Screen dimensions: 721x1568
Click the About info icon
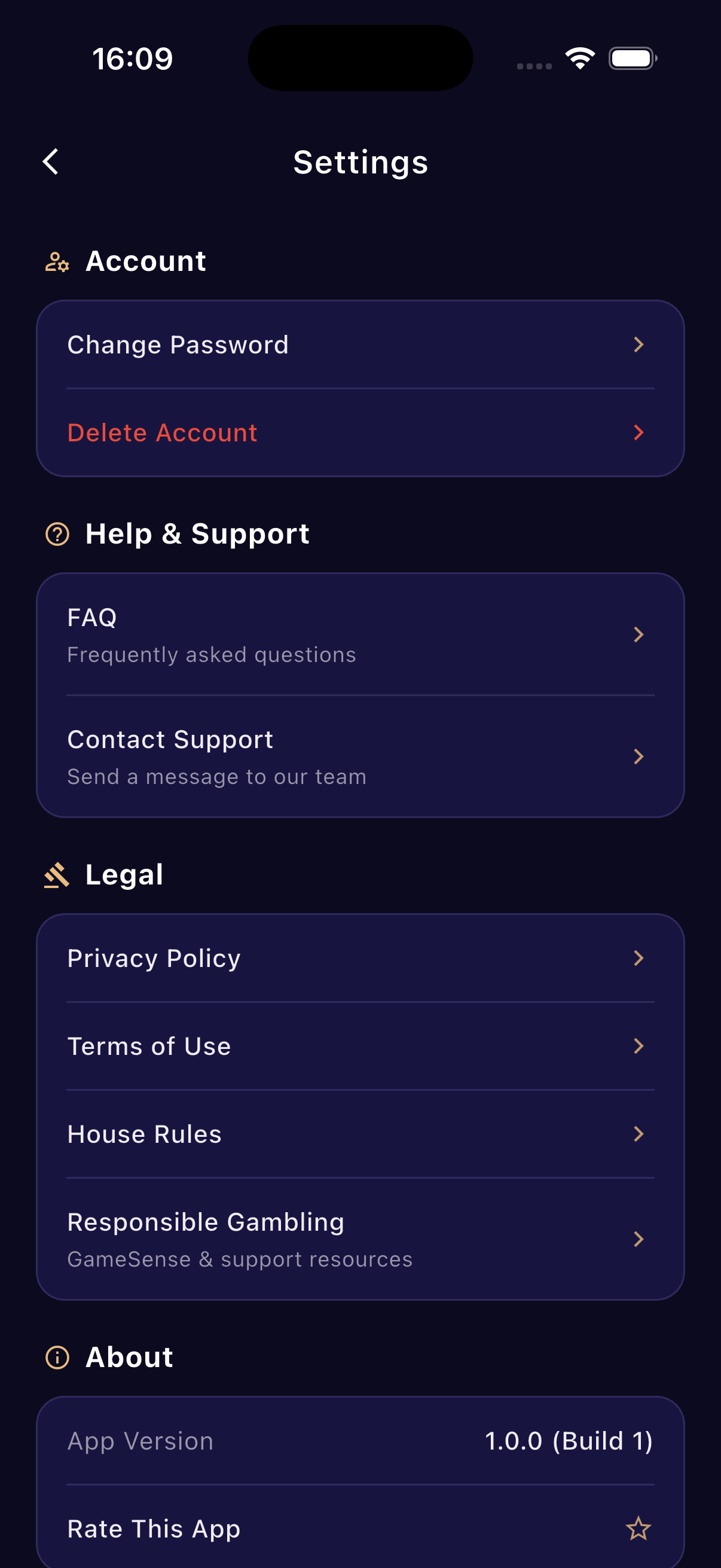coord(57,1357)
